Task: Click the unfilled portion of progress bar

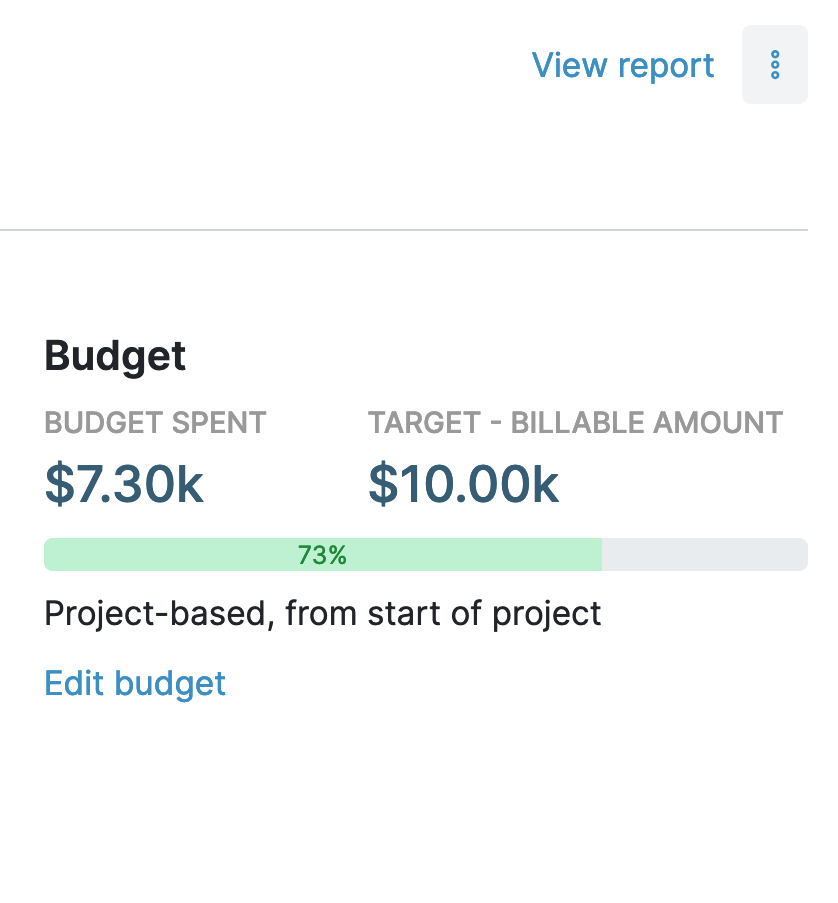Action: 705,554
